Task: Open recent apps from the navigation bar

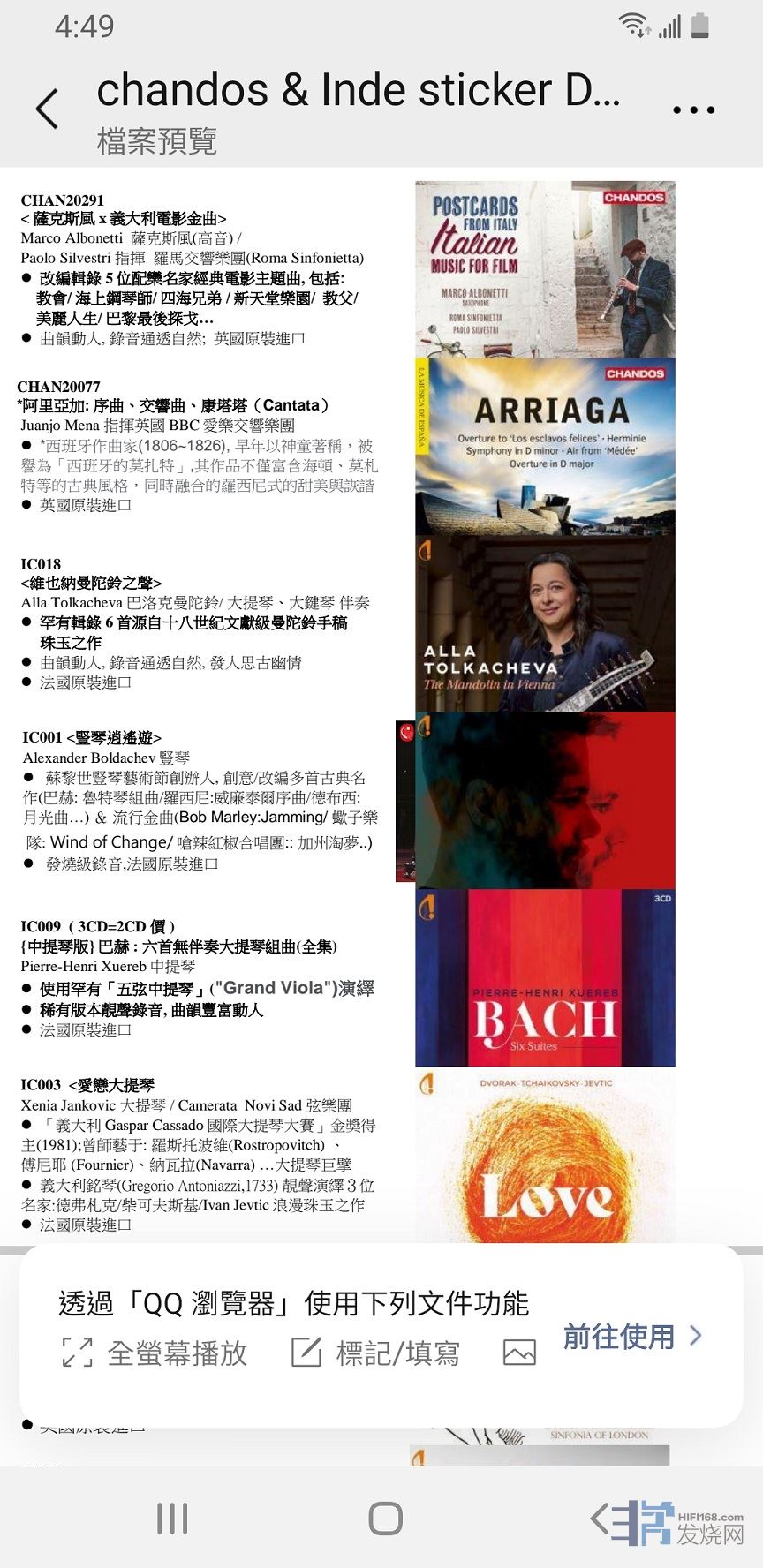Action: [172, 1519]
